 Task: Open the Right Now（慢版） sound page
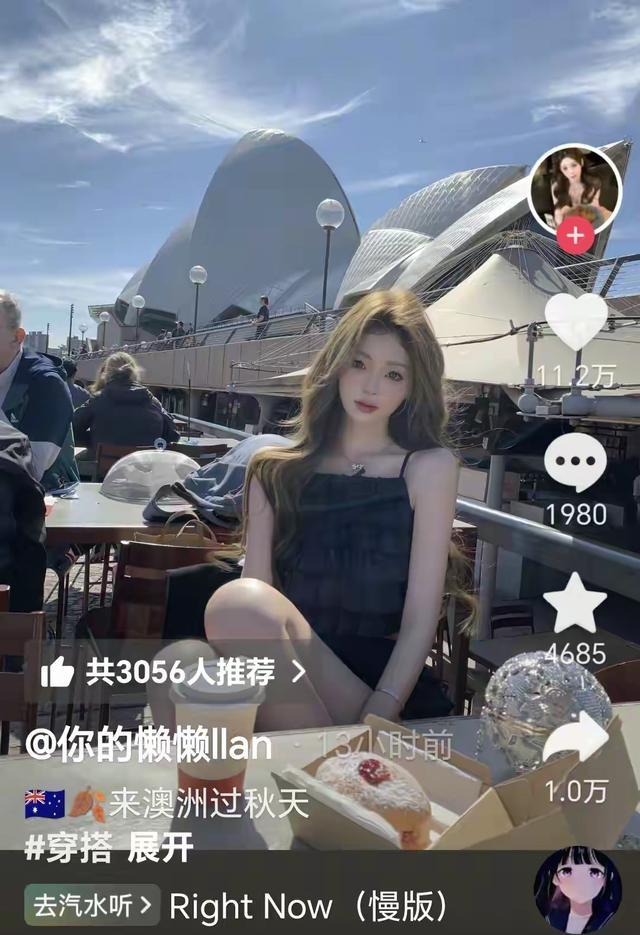[x=310, y=906]
